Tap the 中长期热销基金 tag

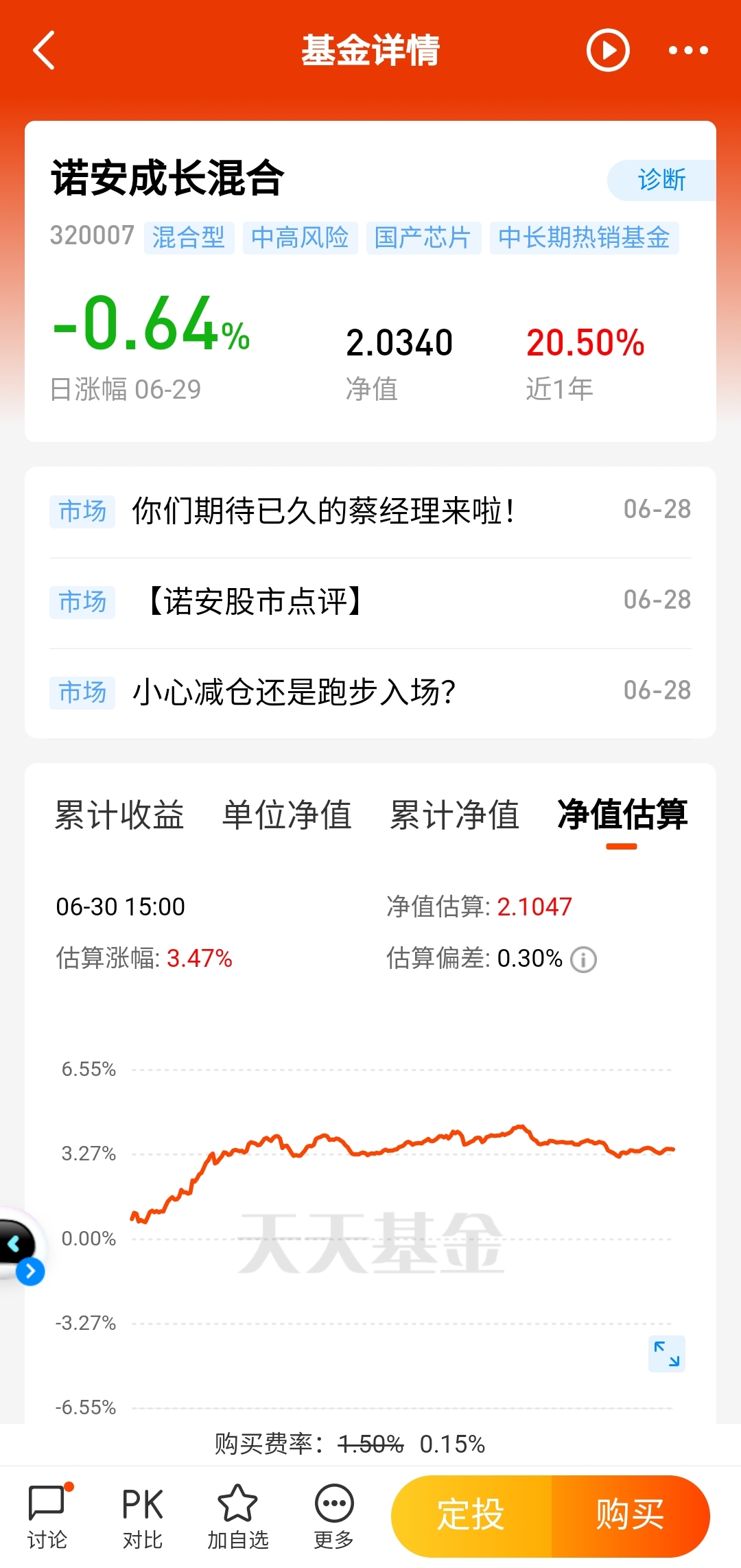pyautogui.click(x=584, y=238)
